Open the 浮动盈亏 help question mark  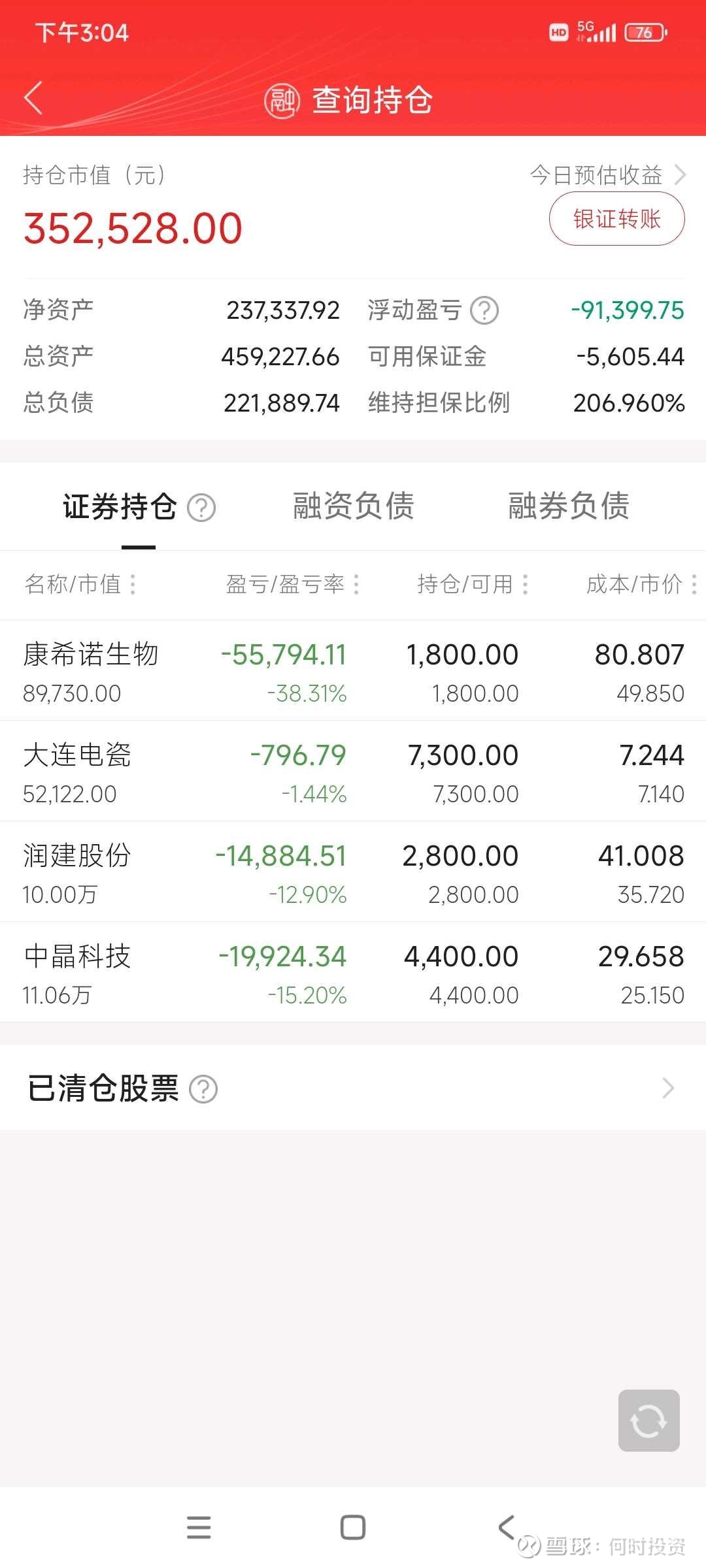tap(484, 311)
